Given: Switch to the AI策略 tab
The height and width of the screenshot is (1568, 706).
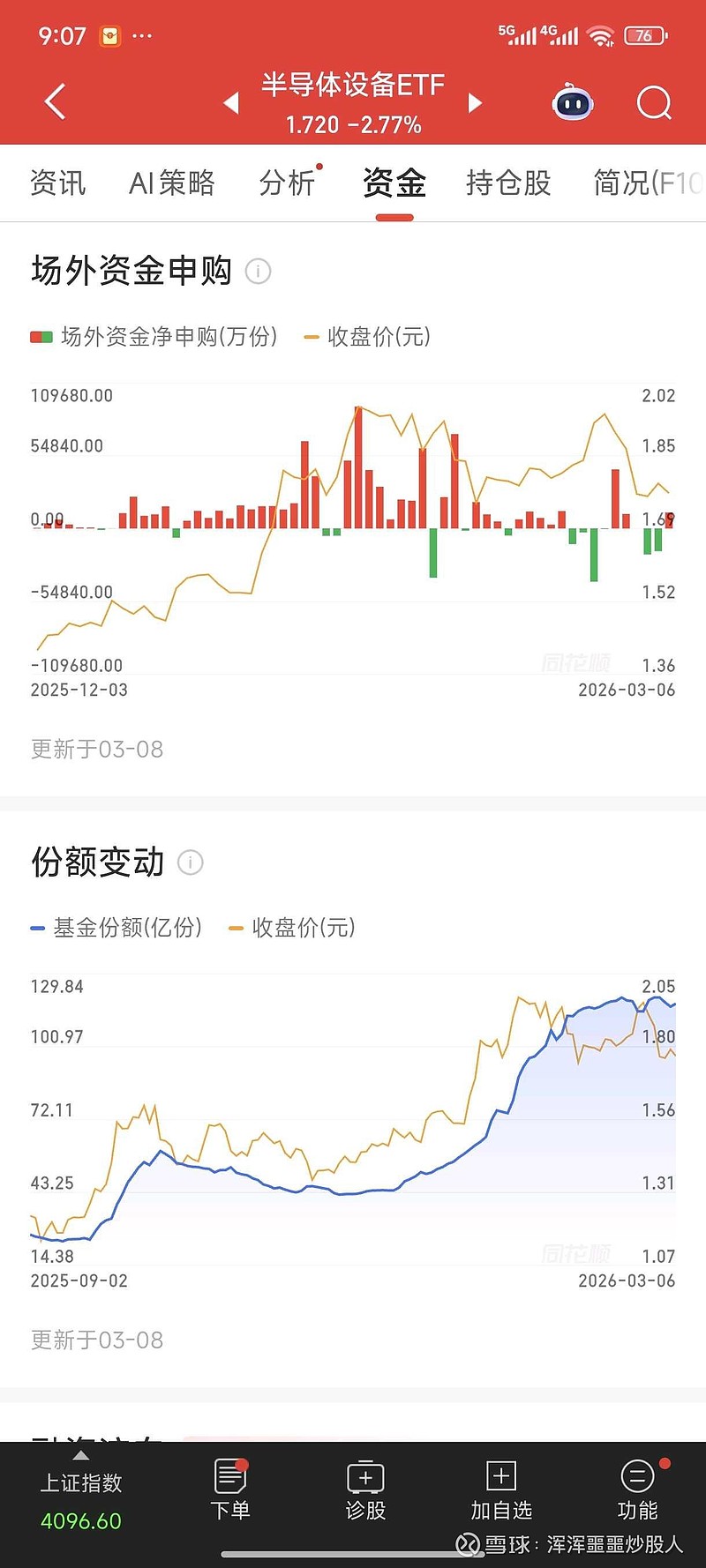Looking at the screenshot, I should pos(172,183).
